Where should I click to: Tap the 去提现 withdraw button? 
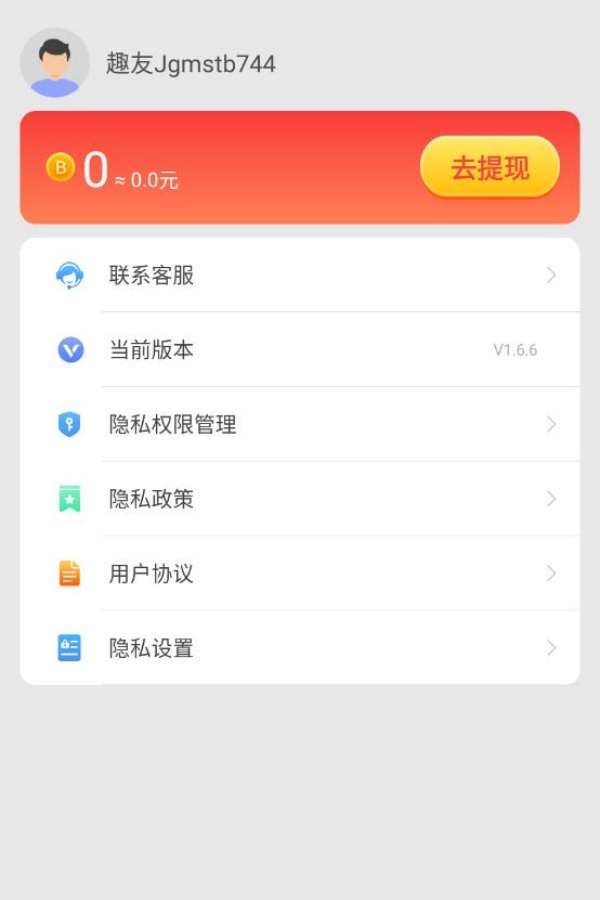pyautogui.click(x=489, y=167)
